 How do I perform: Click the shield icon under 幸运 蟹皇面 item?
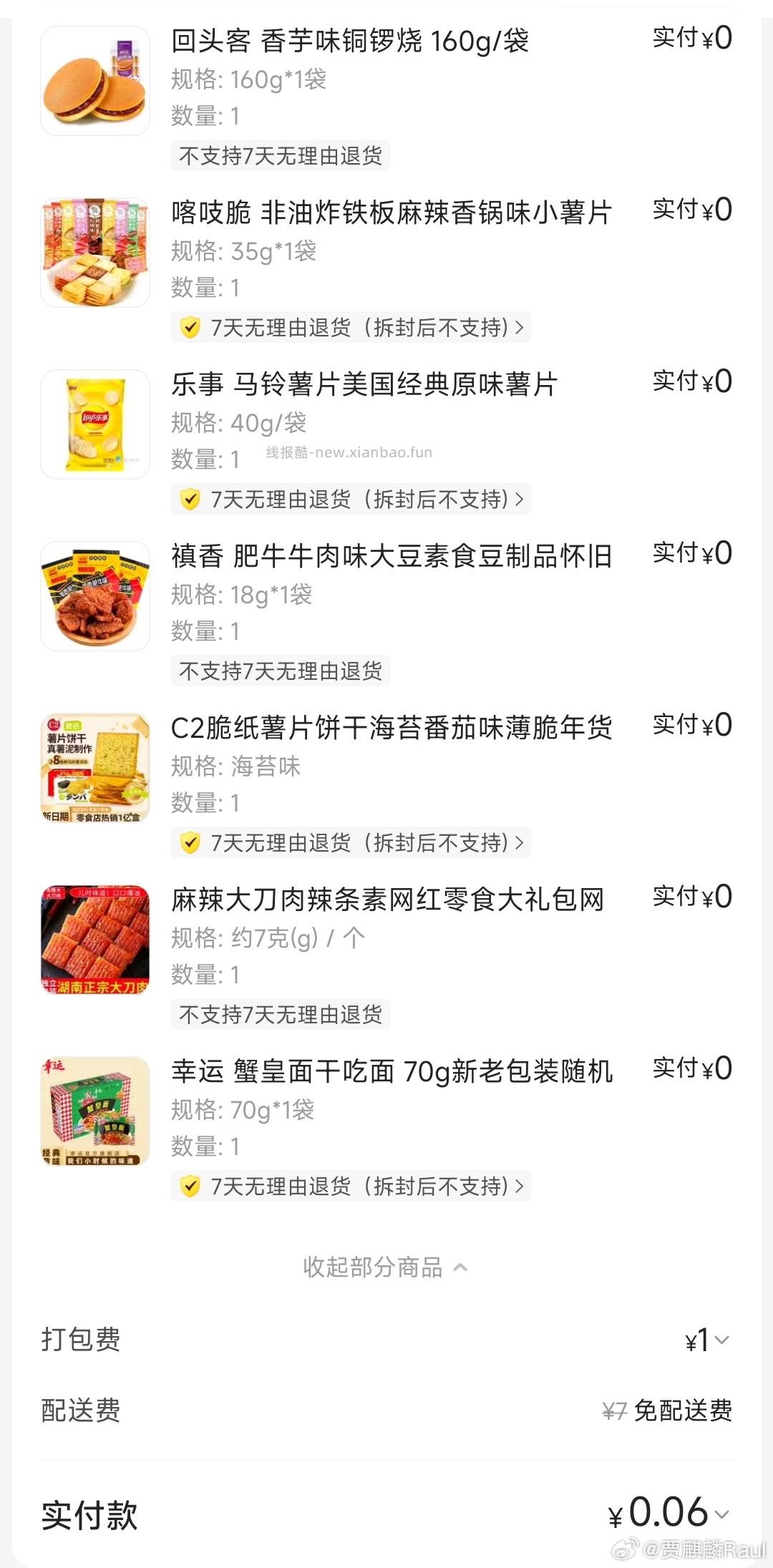[190, 1186]
